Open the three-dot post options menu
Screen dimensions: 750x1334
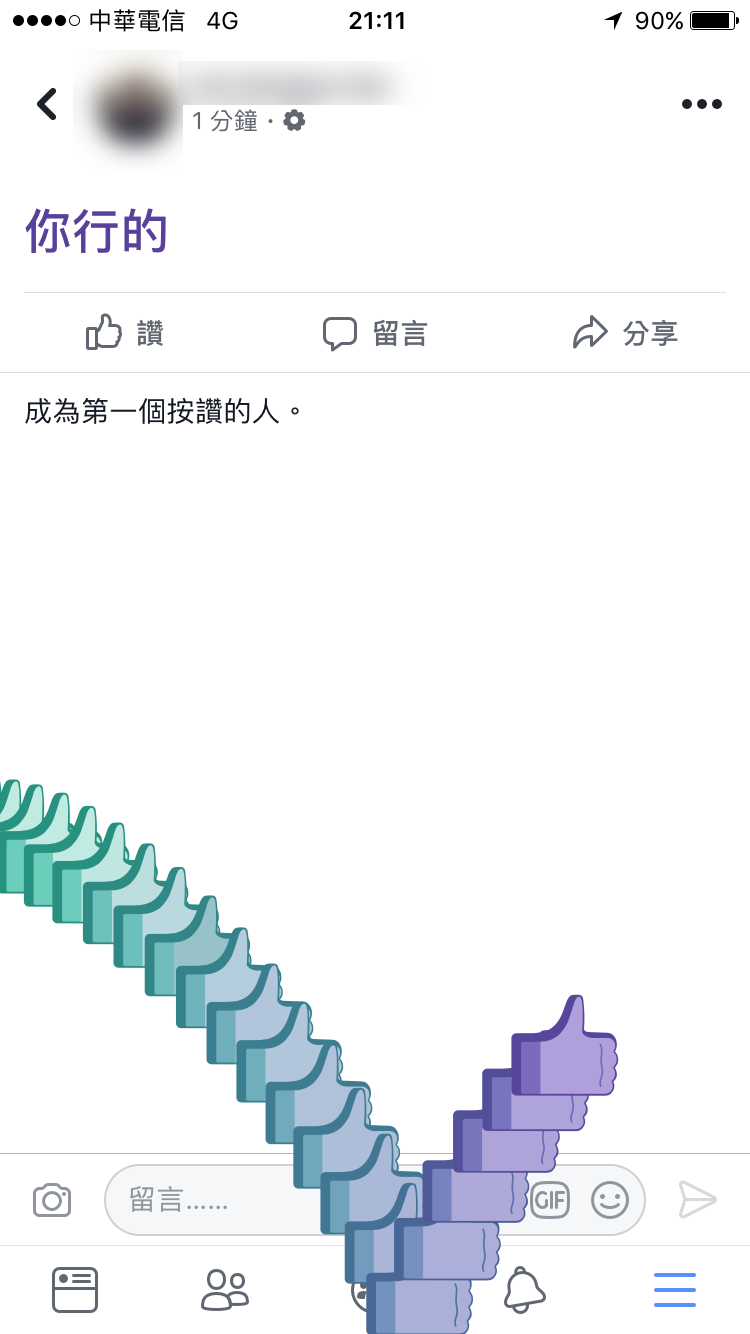point(701,104)
